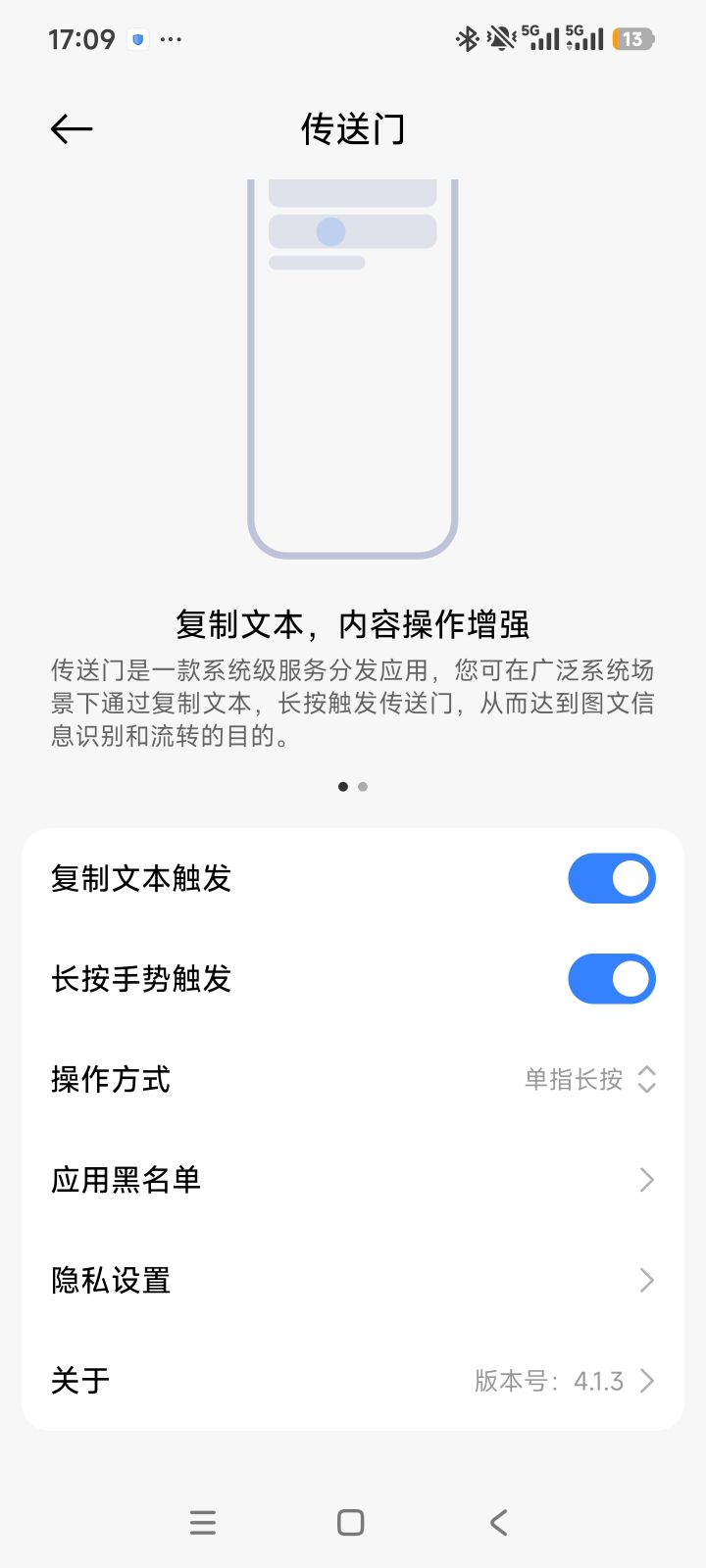Toggle 复制文本触发 off then leave it
Image resolution: width=706 pixels, height=1568 pixels.
611,878
